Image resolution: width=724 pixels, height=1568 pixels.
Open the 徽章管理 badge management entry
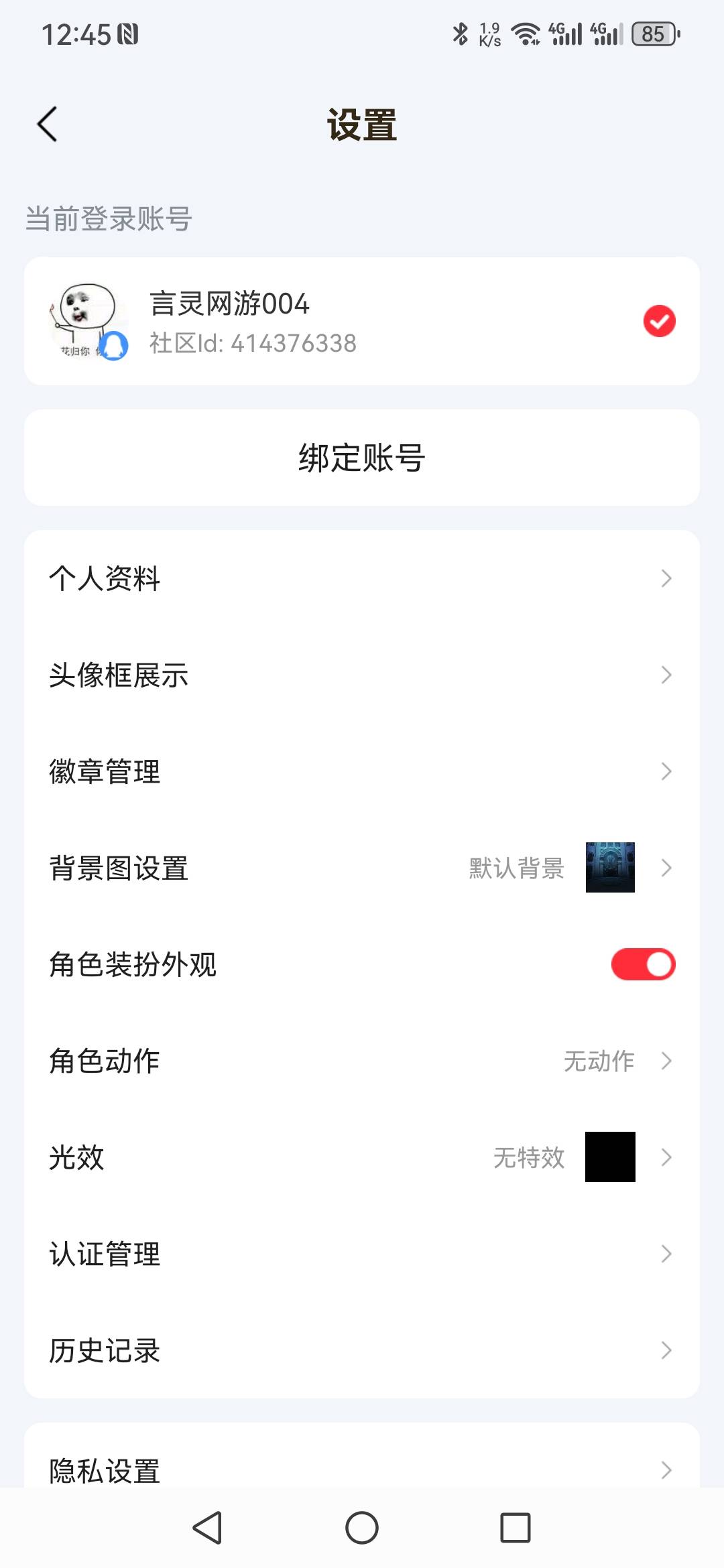click(x=362, y=772)
